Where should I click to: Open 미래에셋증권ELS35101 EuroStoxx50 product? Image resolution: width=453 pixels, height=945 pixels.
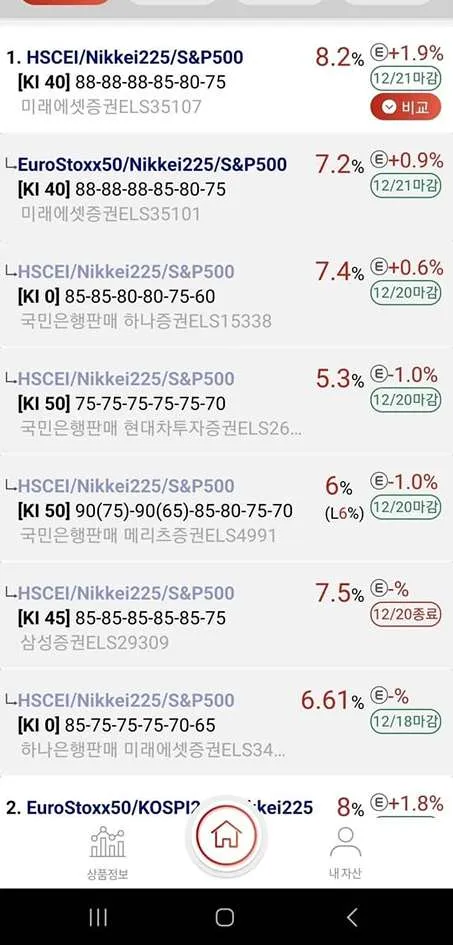pos(226,187)
